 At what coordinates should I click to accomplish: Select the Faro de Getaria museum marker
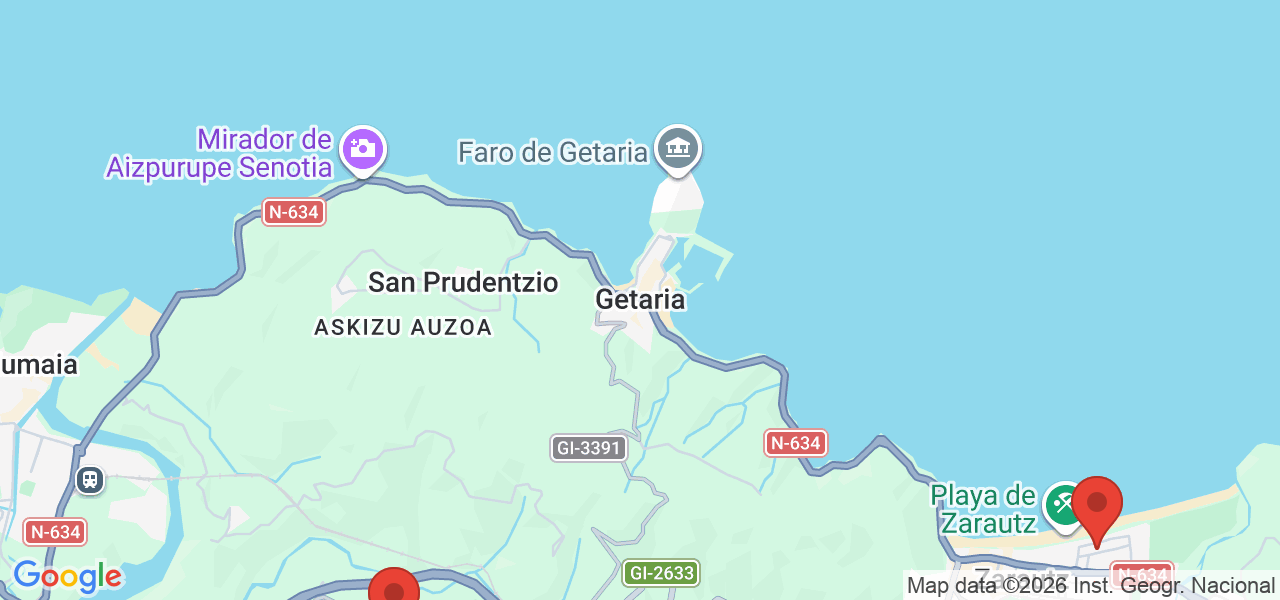tap(678, 149)
